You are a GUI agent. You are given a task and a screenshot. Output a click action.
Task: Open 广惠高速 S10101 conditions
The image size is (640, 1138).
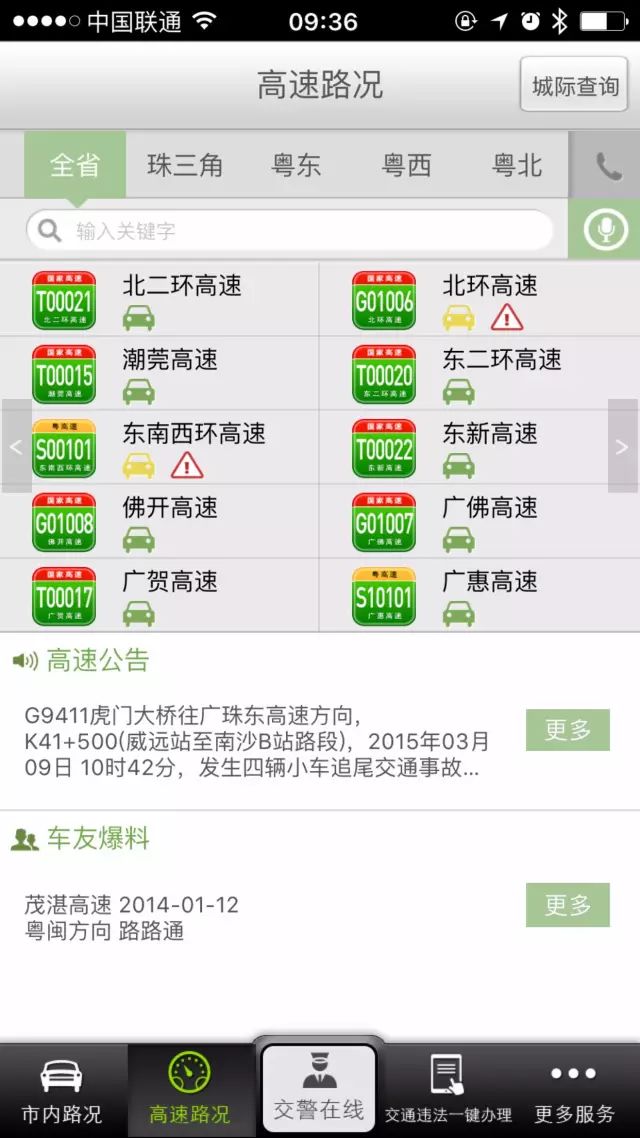[480, 595]
